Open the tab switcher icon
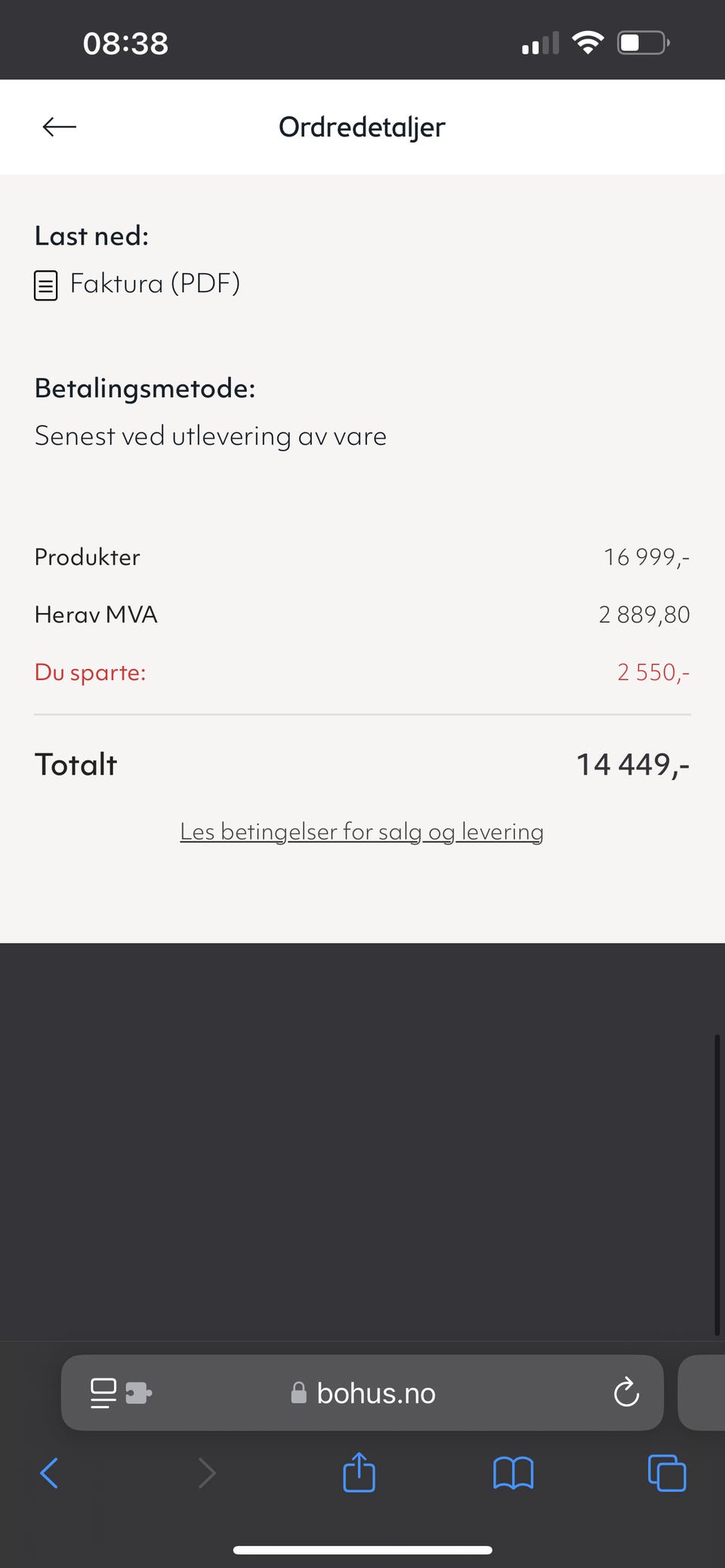Image resolution: width=725 pixels, height=1568 pixels. [665, 1472]
